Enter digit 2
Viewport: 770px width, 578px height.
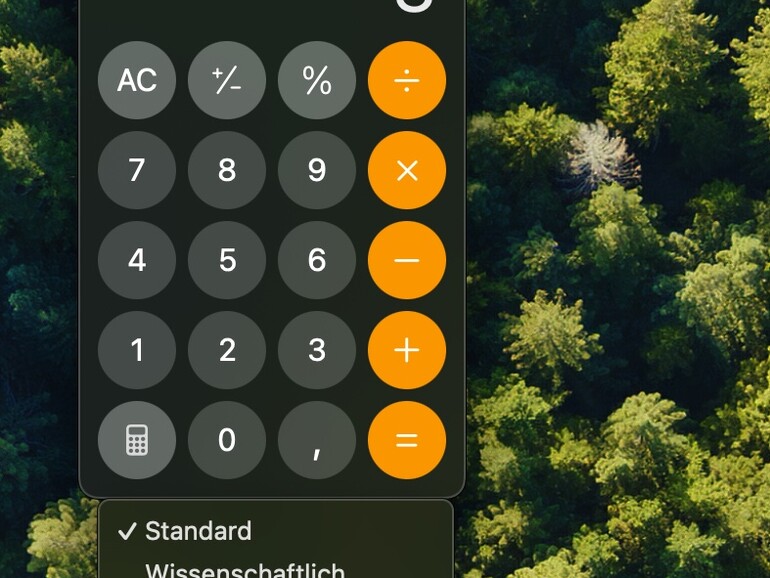point(227,350)
